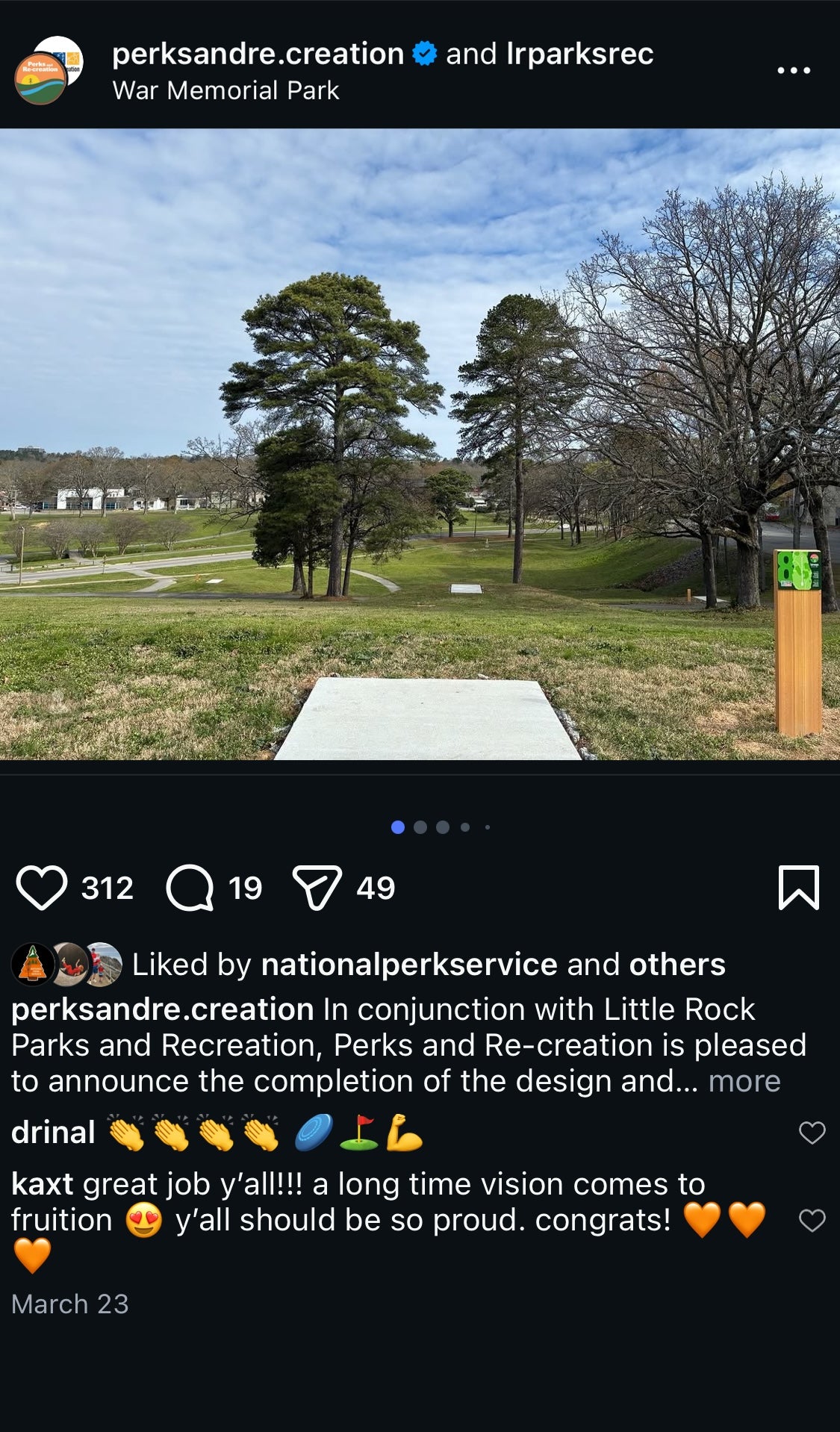Visit the perksandre.creation username in the header

(x=258, y=54)
